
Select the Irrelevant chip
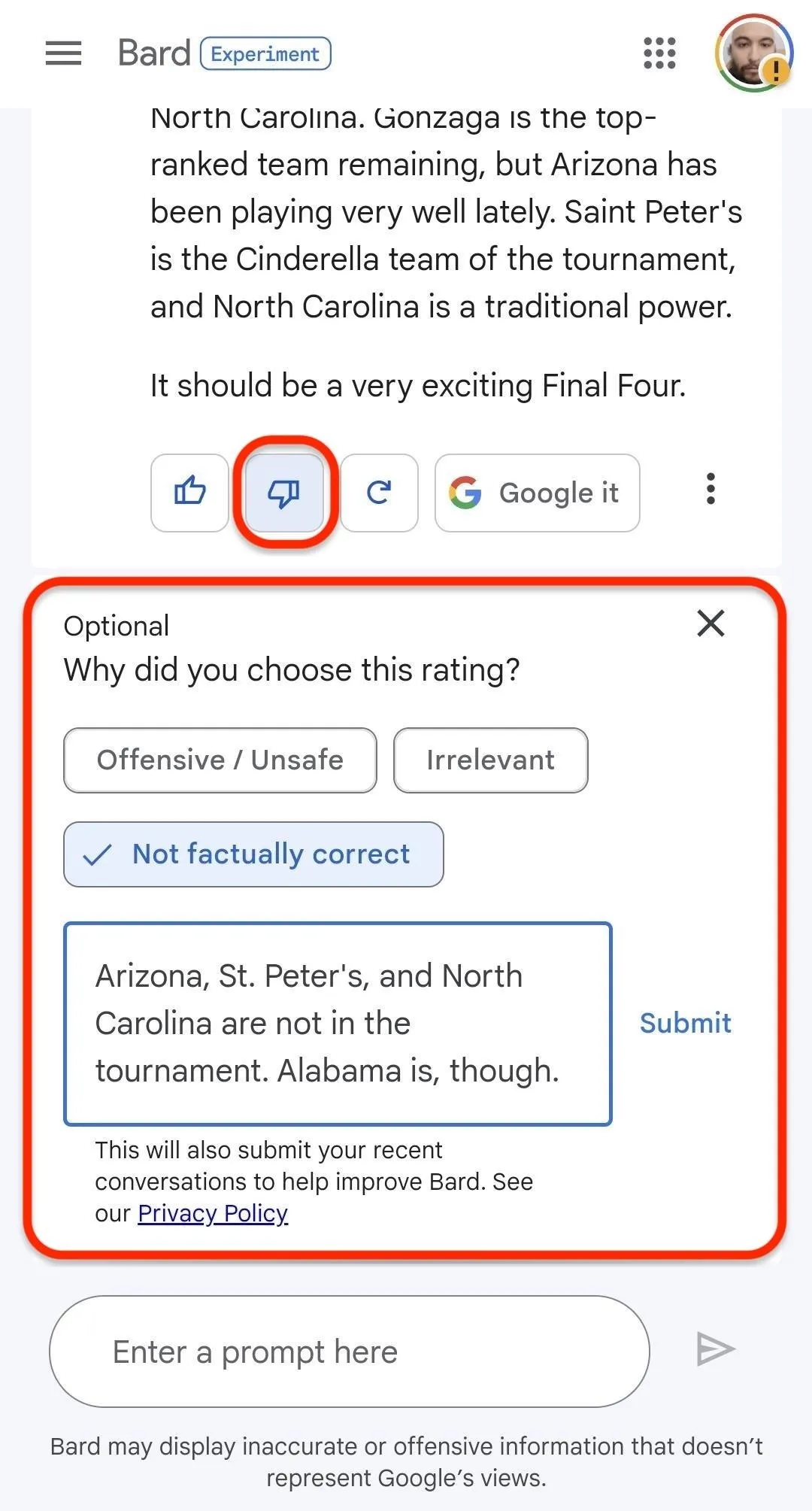click(x=490, y=760)
